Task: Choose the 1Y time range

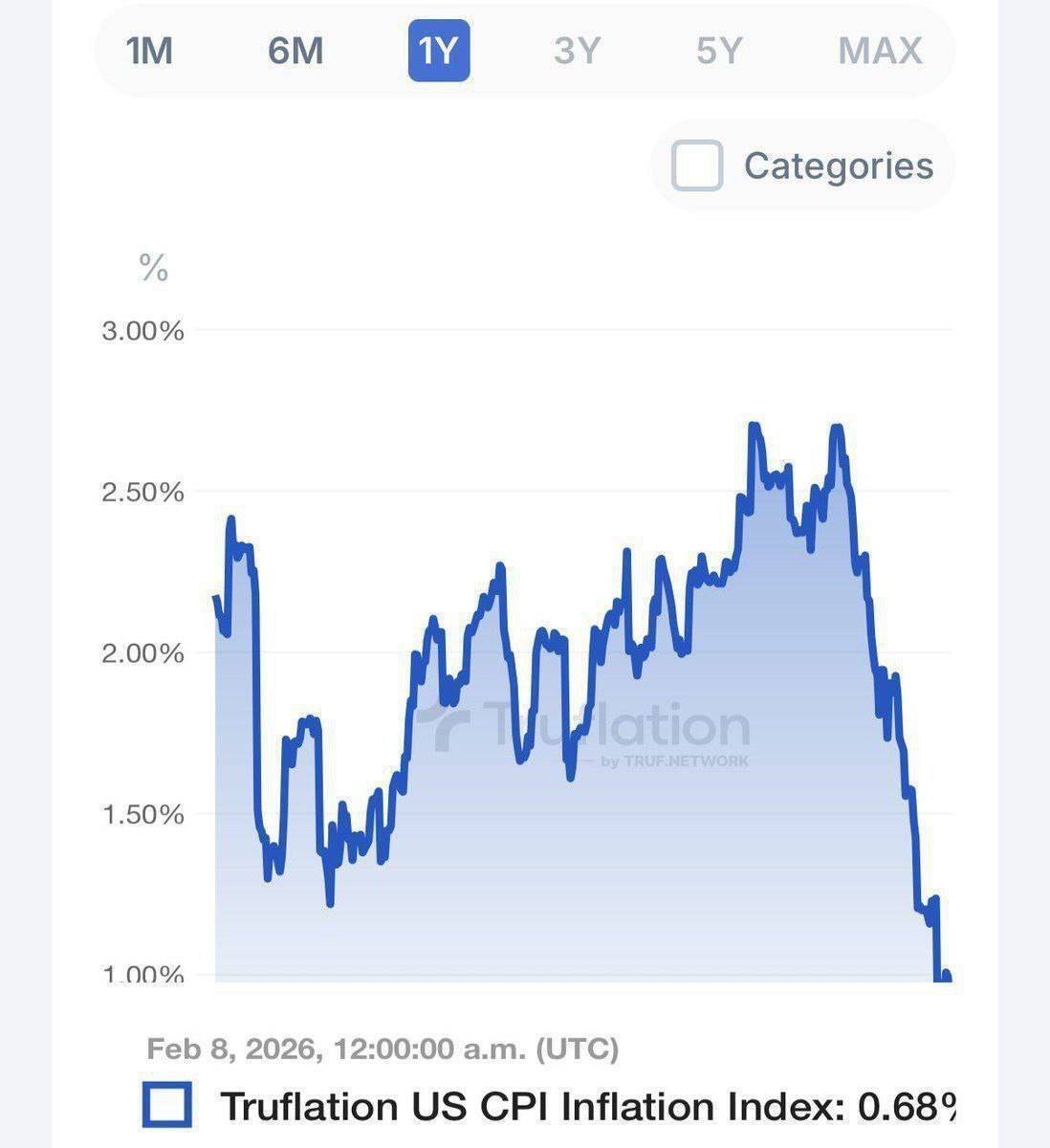Action: coord(439,51)
